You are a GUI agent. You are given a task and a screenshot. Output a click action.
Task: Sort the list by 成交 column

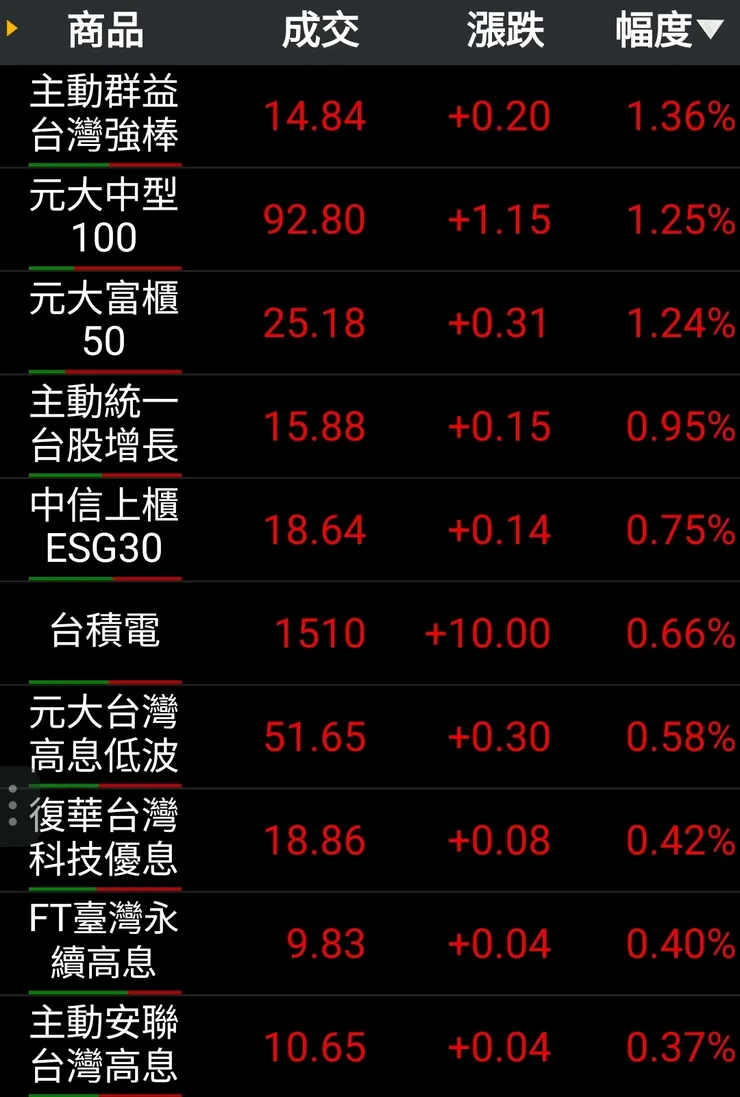click(x=320, y=31)
